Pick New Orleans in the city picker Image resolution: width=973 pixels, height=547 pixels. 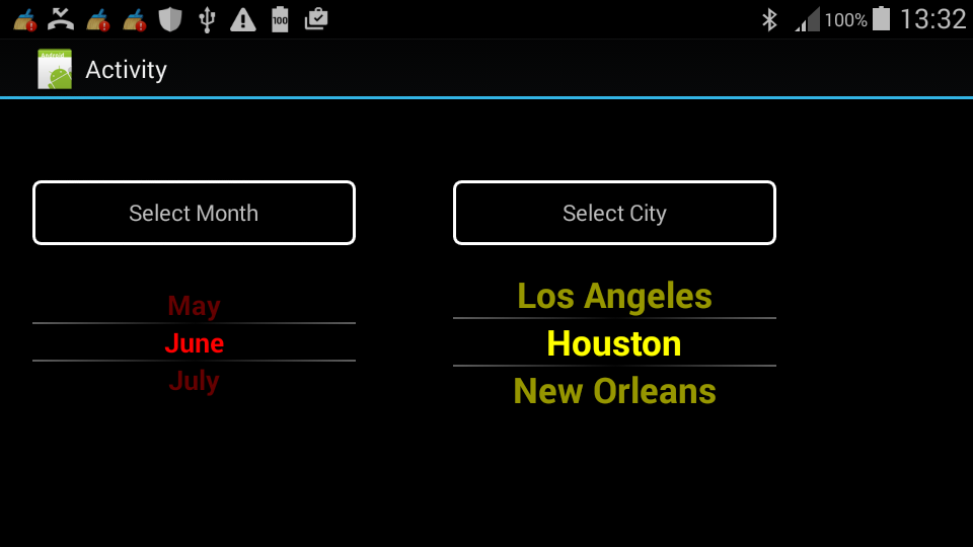(x=614, y=391)
